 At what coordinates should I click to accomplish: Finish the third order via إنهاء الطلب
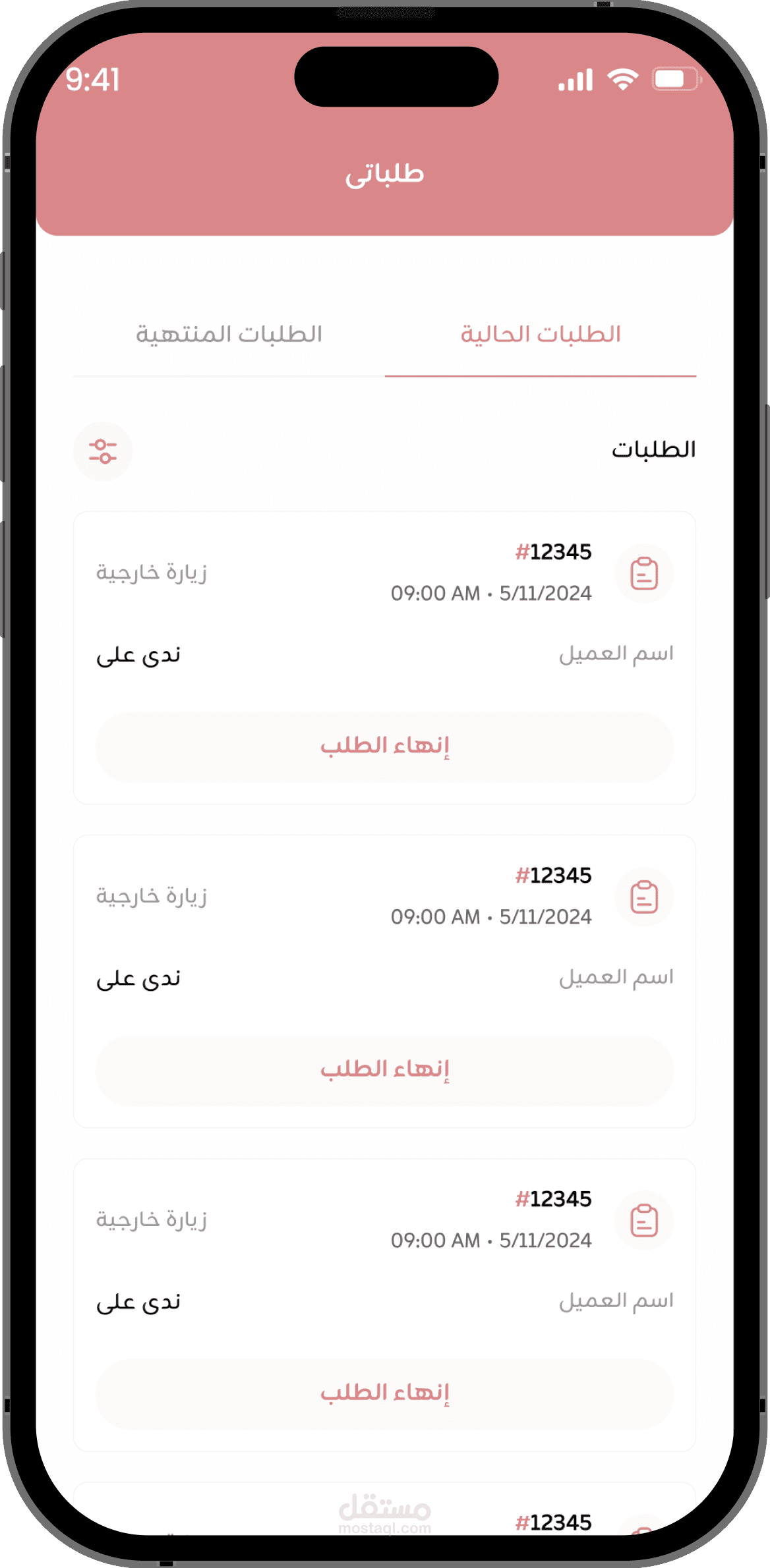tap(384, 1394)
